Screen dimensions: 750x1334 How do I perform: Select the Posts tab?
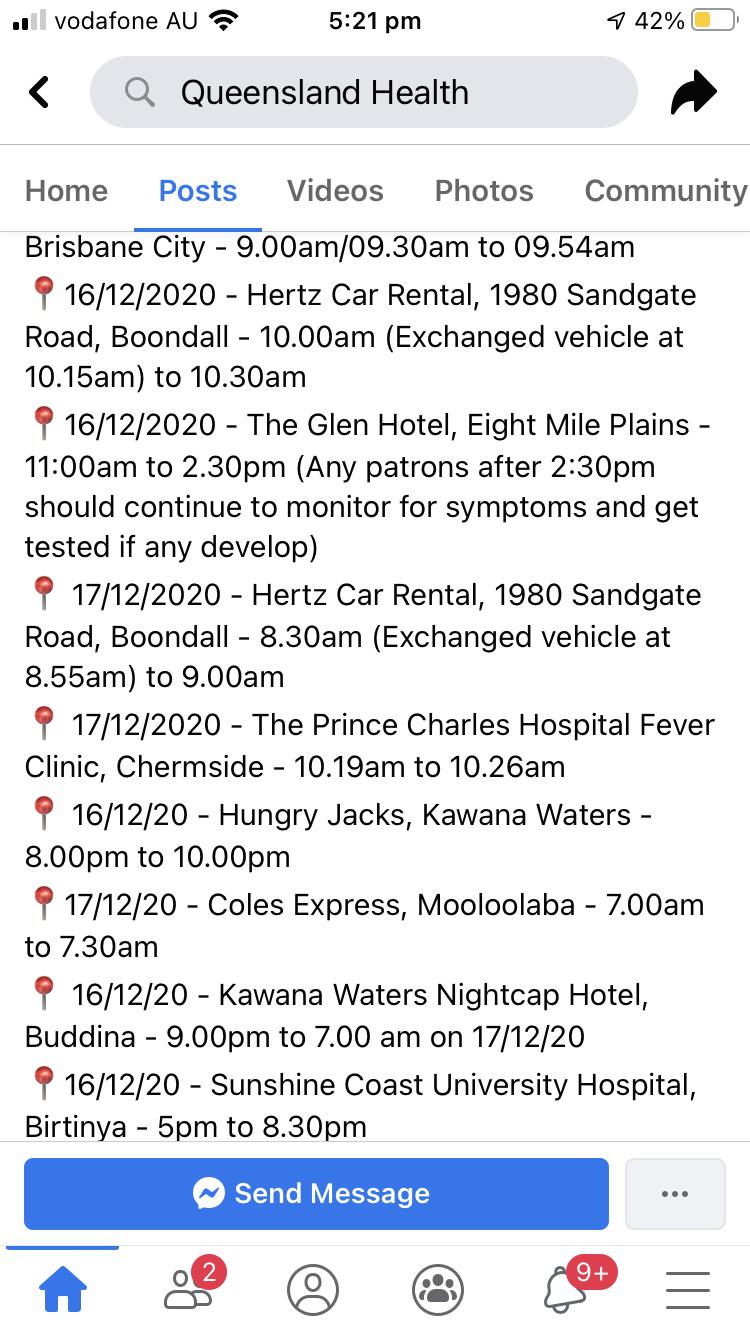[198, 191]
